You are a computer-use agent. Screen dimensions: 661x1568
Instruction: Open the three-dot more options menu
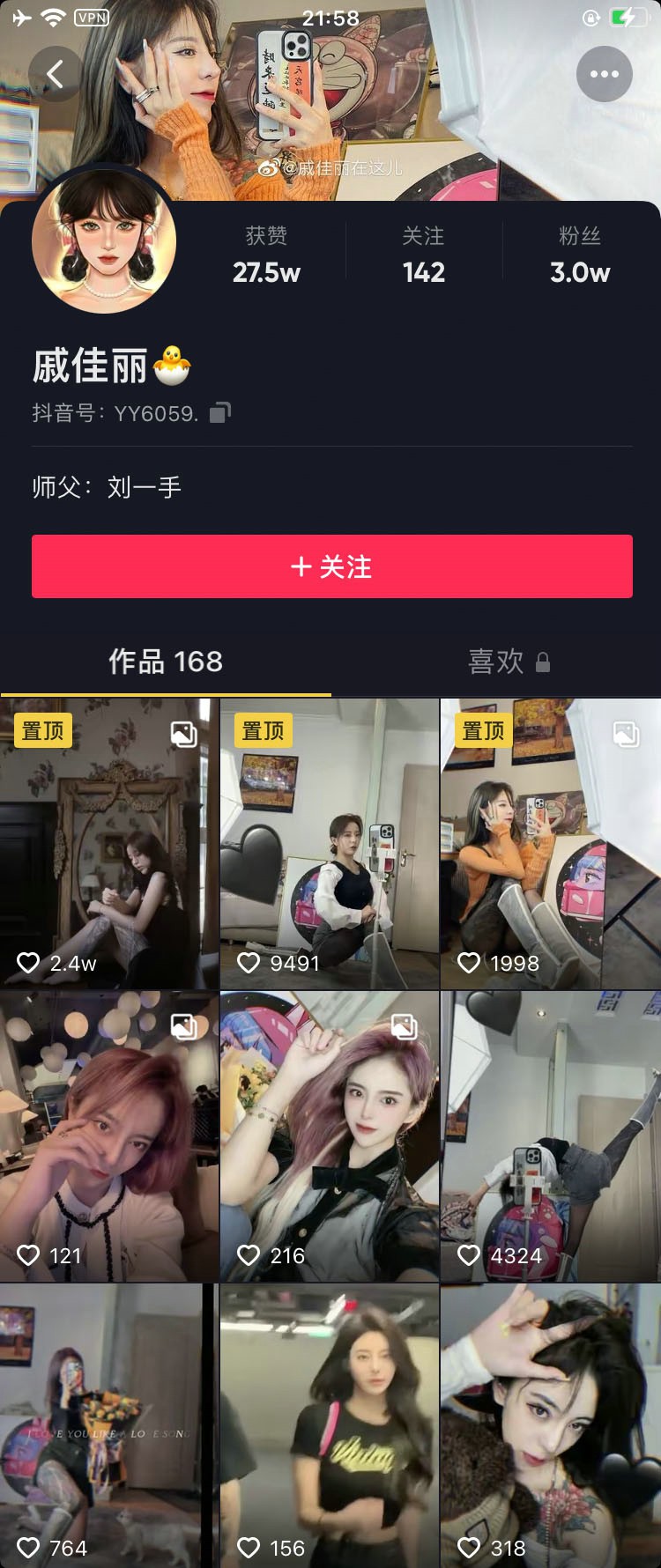click(x=604, y=74)
